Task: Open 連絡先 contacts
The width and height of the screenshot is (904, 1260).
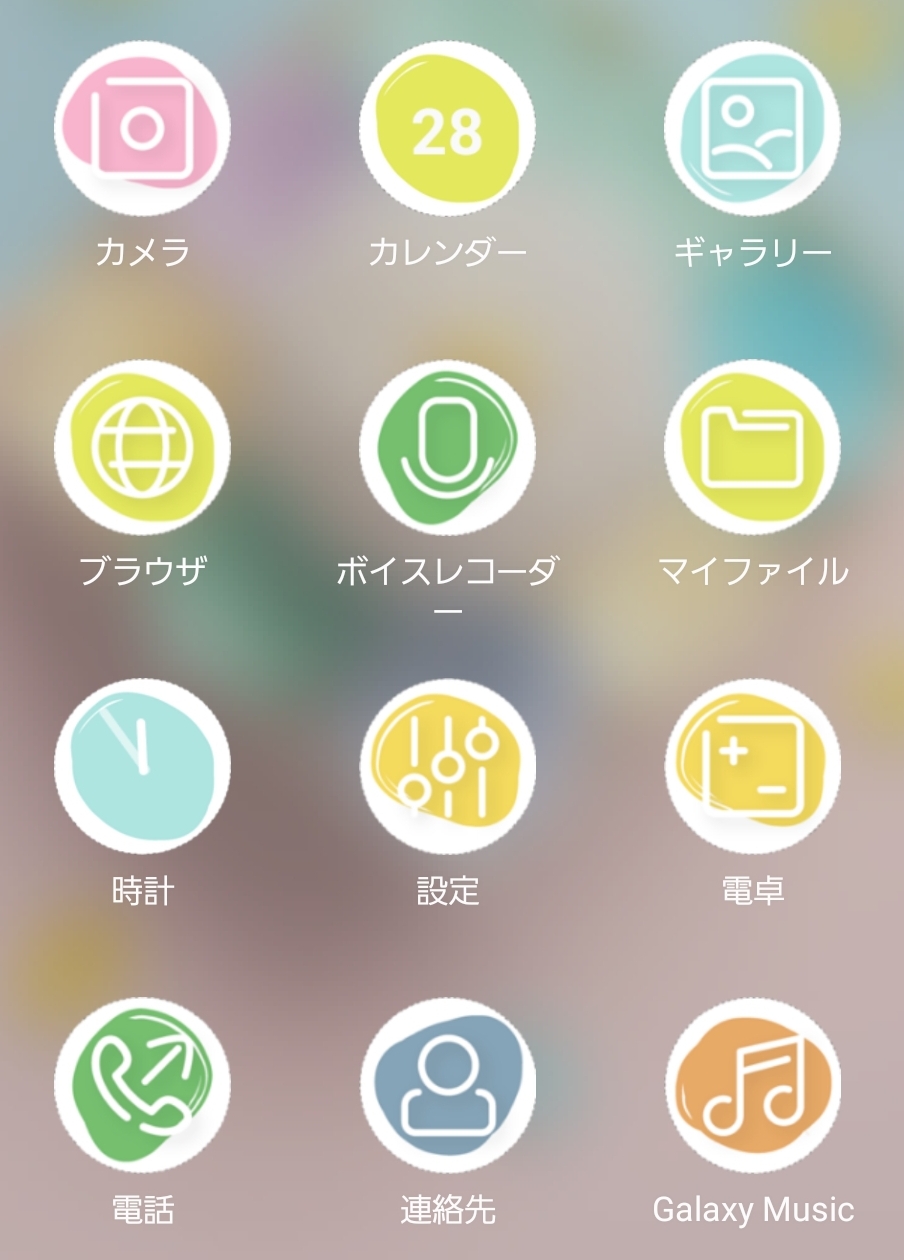Action: 447,1085
